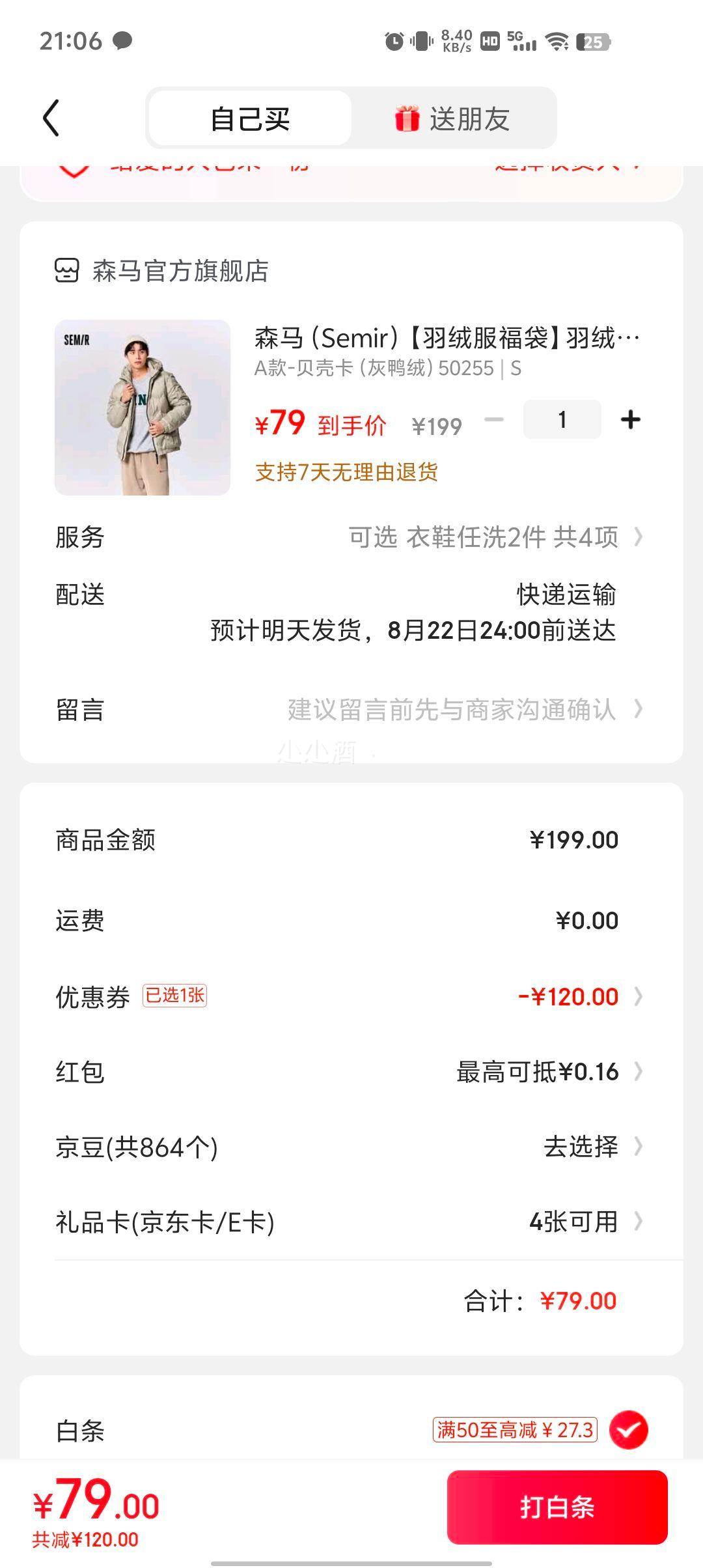The height and width of the screenshot is (1568, 703).
Task: Open the 优惠券 coupon selection row
Action: [351, 996]
